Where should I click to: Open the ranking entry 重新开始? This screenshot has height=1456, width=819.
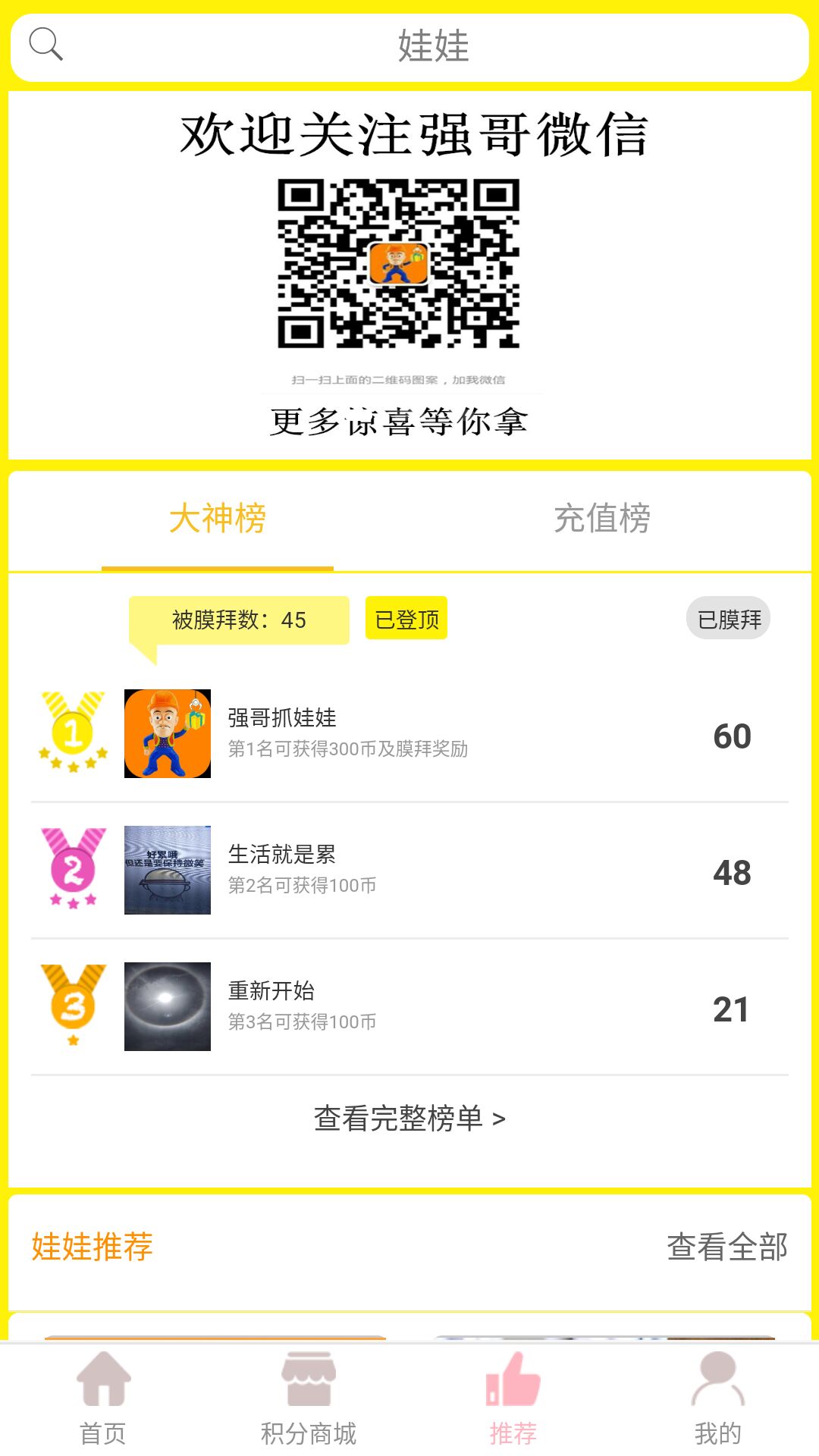pyautogui.click(x=409, y=1006)
